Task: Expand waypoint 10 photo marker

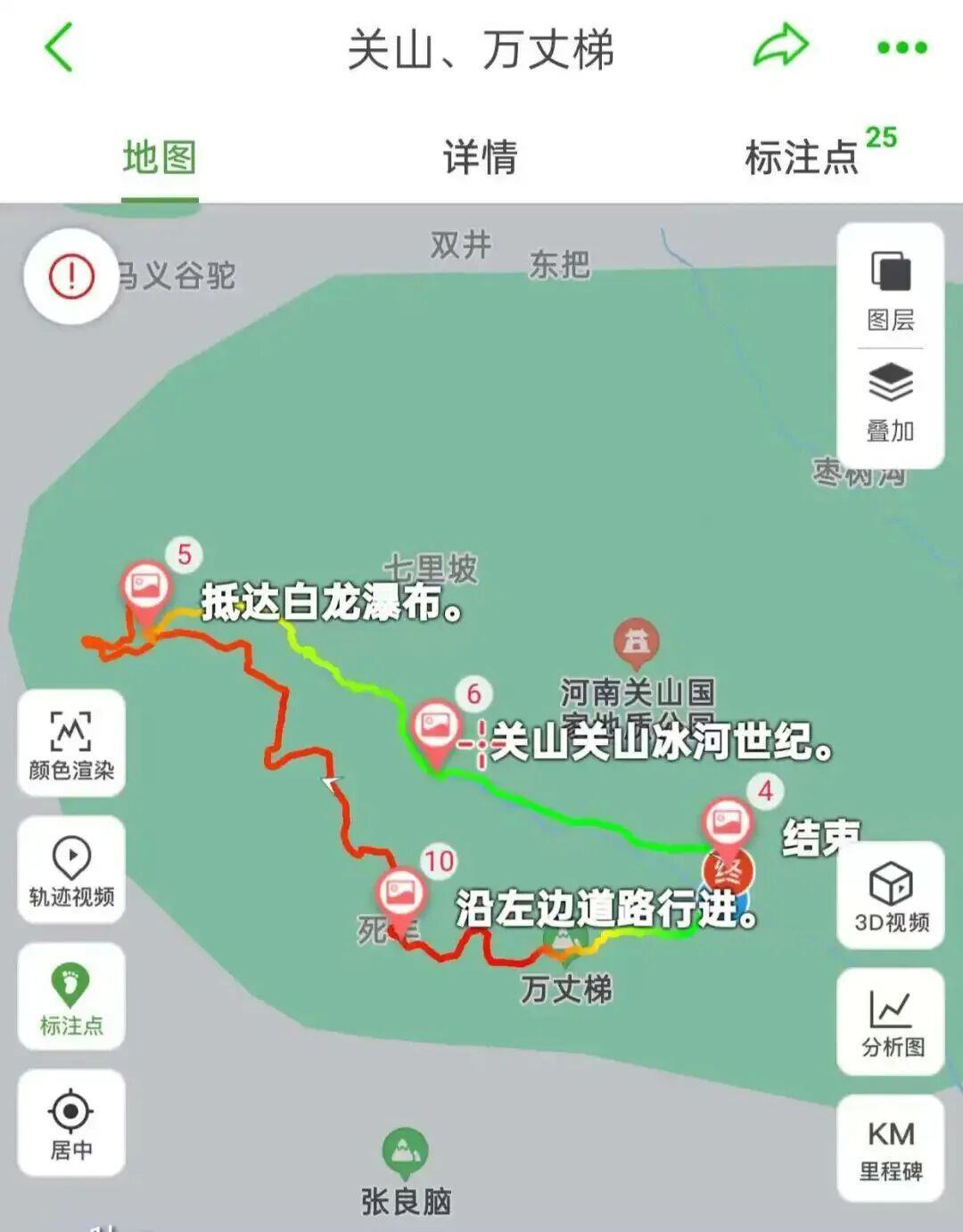Action: point(400,892)
